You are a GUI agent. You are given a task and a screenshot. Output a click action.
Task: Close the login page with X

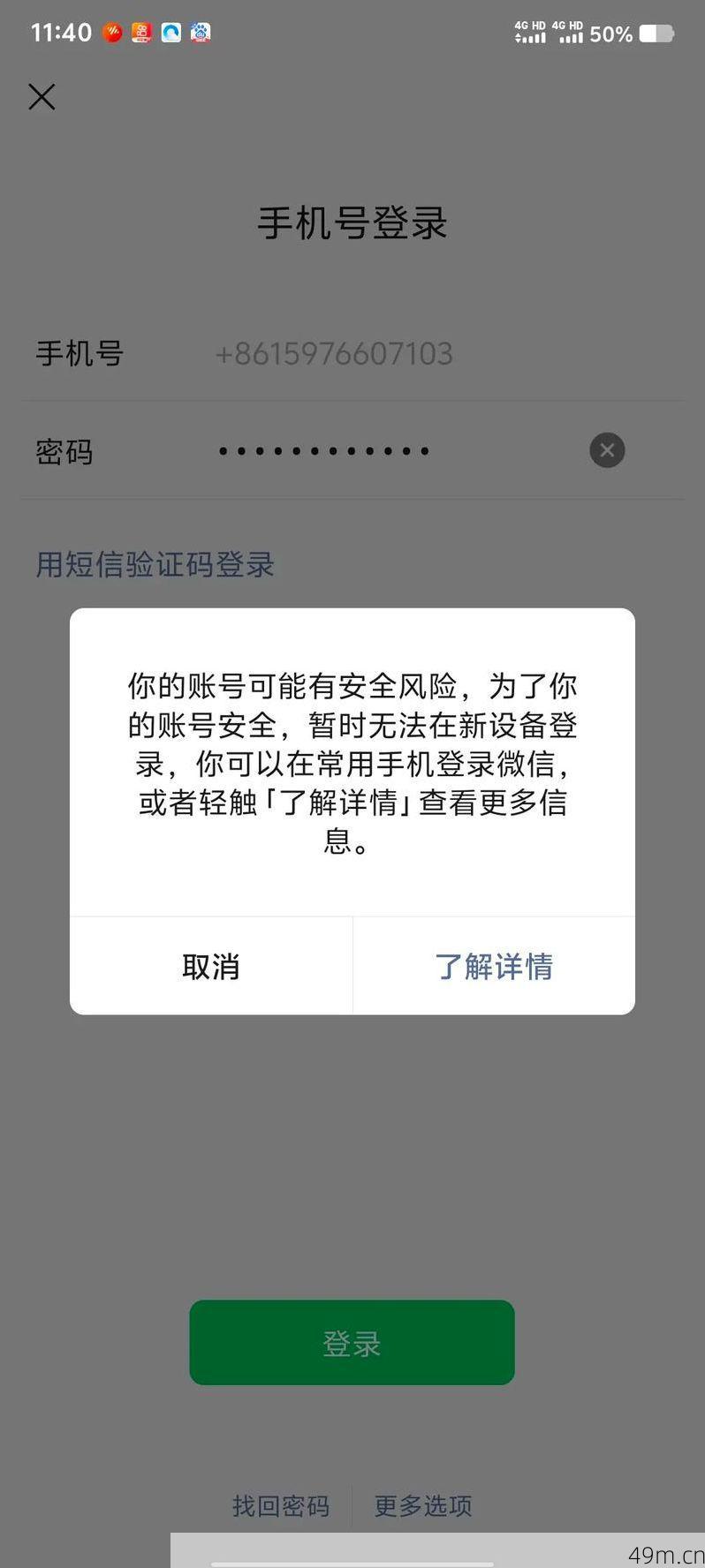point(42,97)
